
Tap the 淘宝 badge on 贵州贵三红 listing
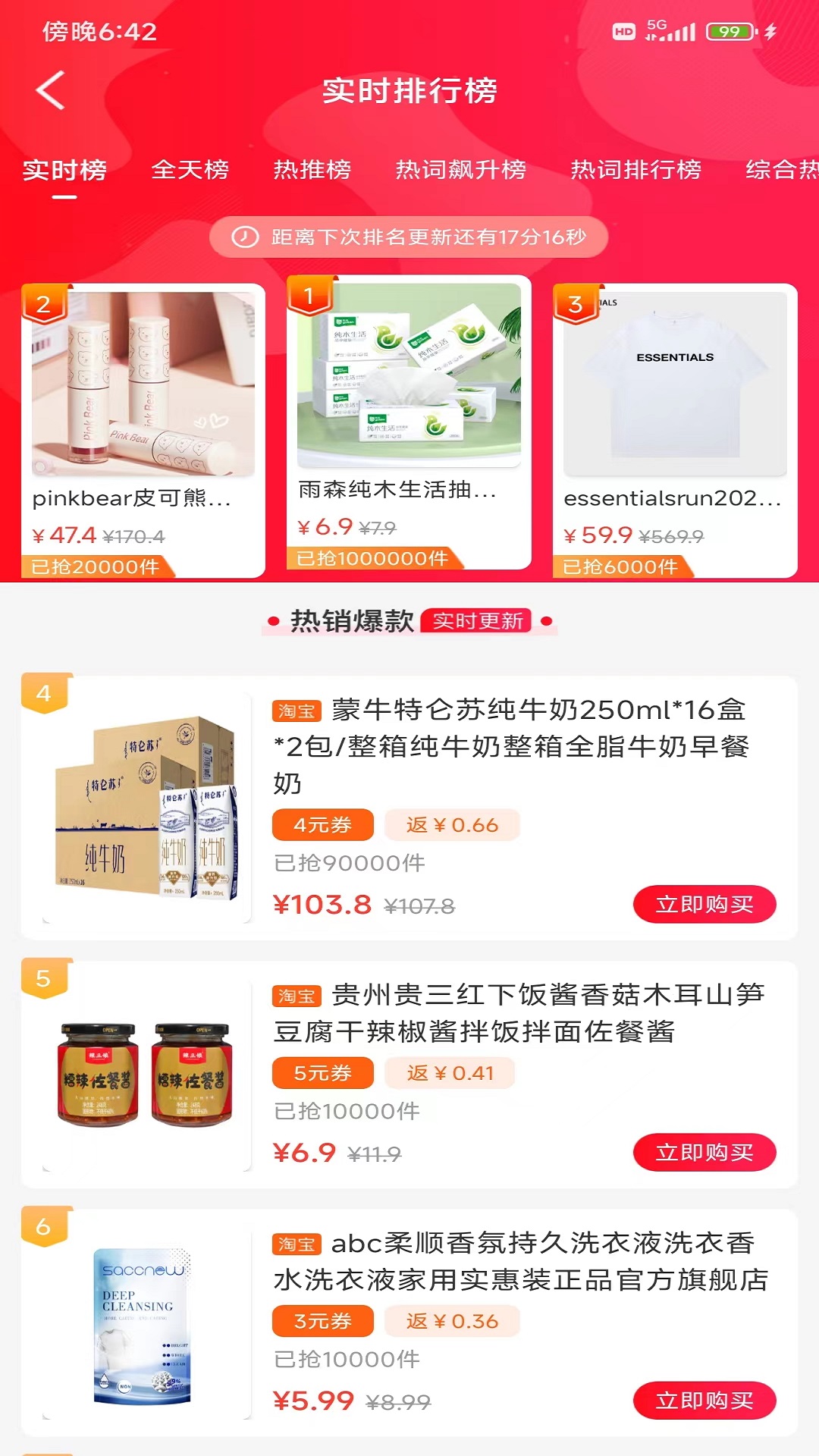tap(297, 997)
